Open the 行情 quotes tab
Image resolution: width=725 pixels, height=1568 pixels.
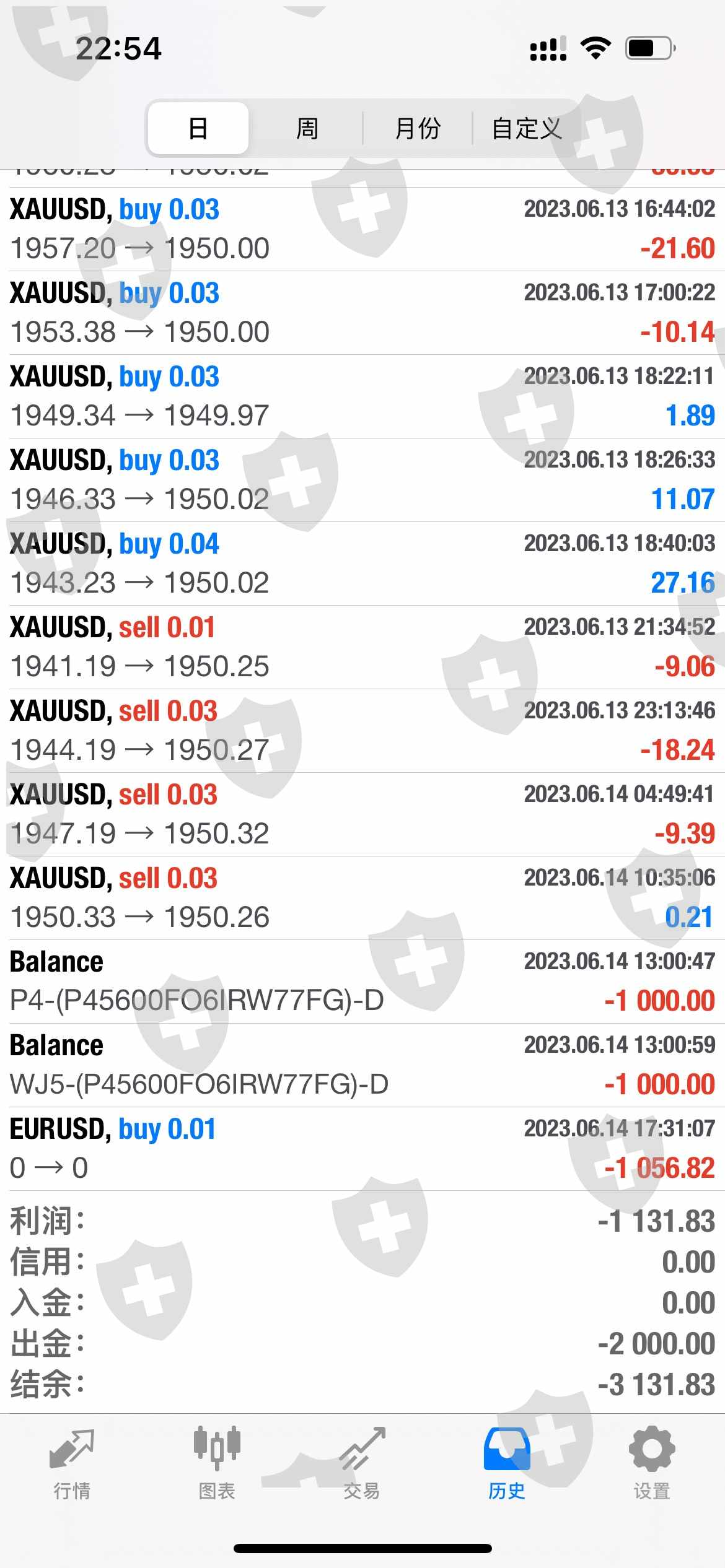pyautogui.click(x=72, y=1464)
